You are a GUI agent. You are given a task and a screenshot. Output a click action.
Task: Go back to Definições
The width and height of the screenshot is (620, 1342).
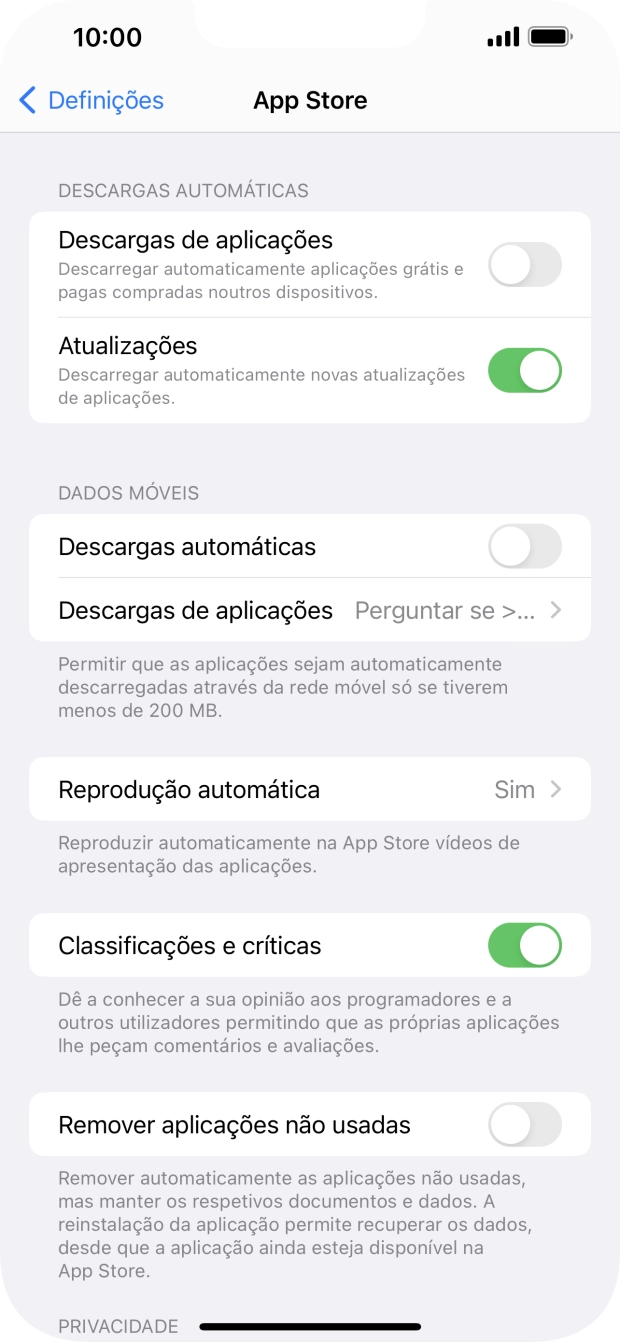[91, 100]
